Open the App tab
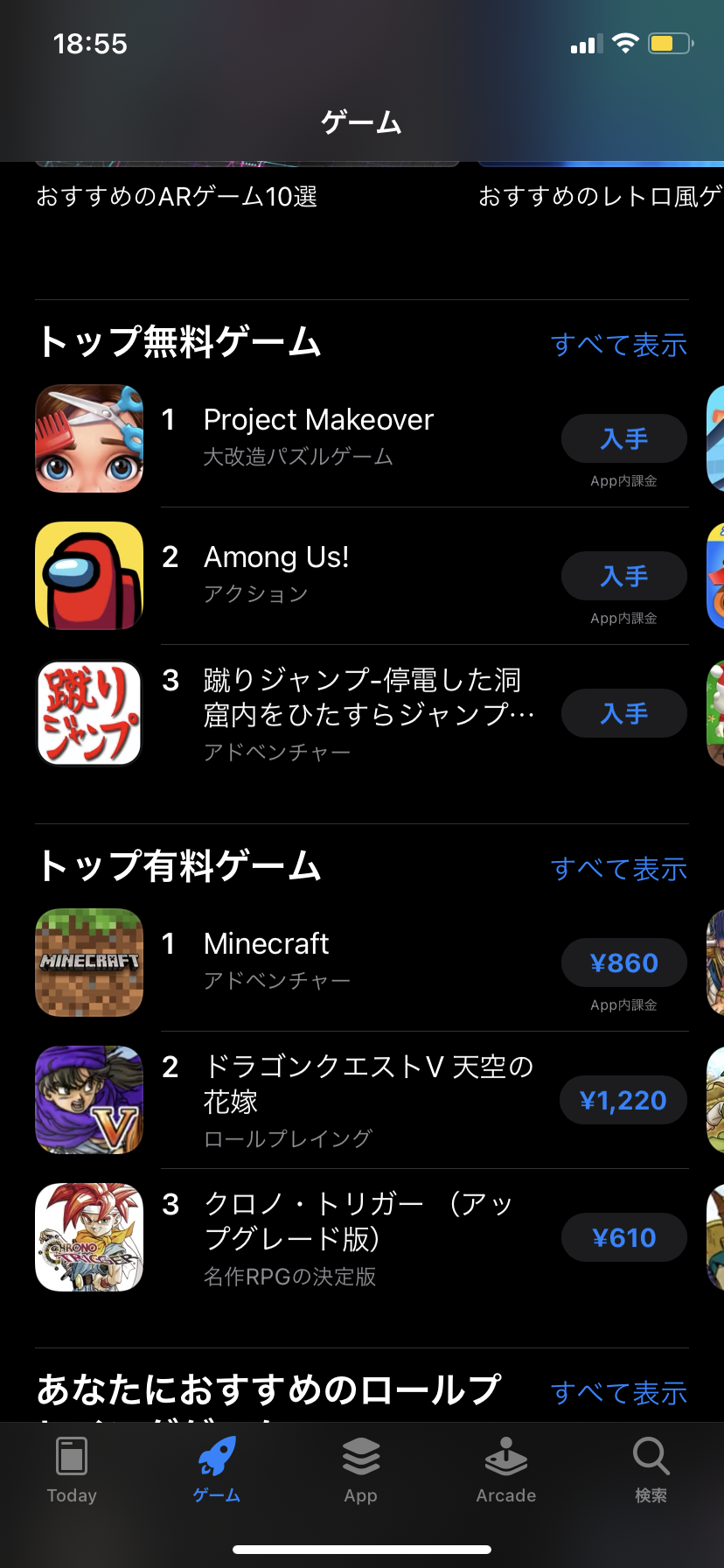The width and height of the screenshot is (724, 1568). pyautogui.click(x=360, y=1470)
